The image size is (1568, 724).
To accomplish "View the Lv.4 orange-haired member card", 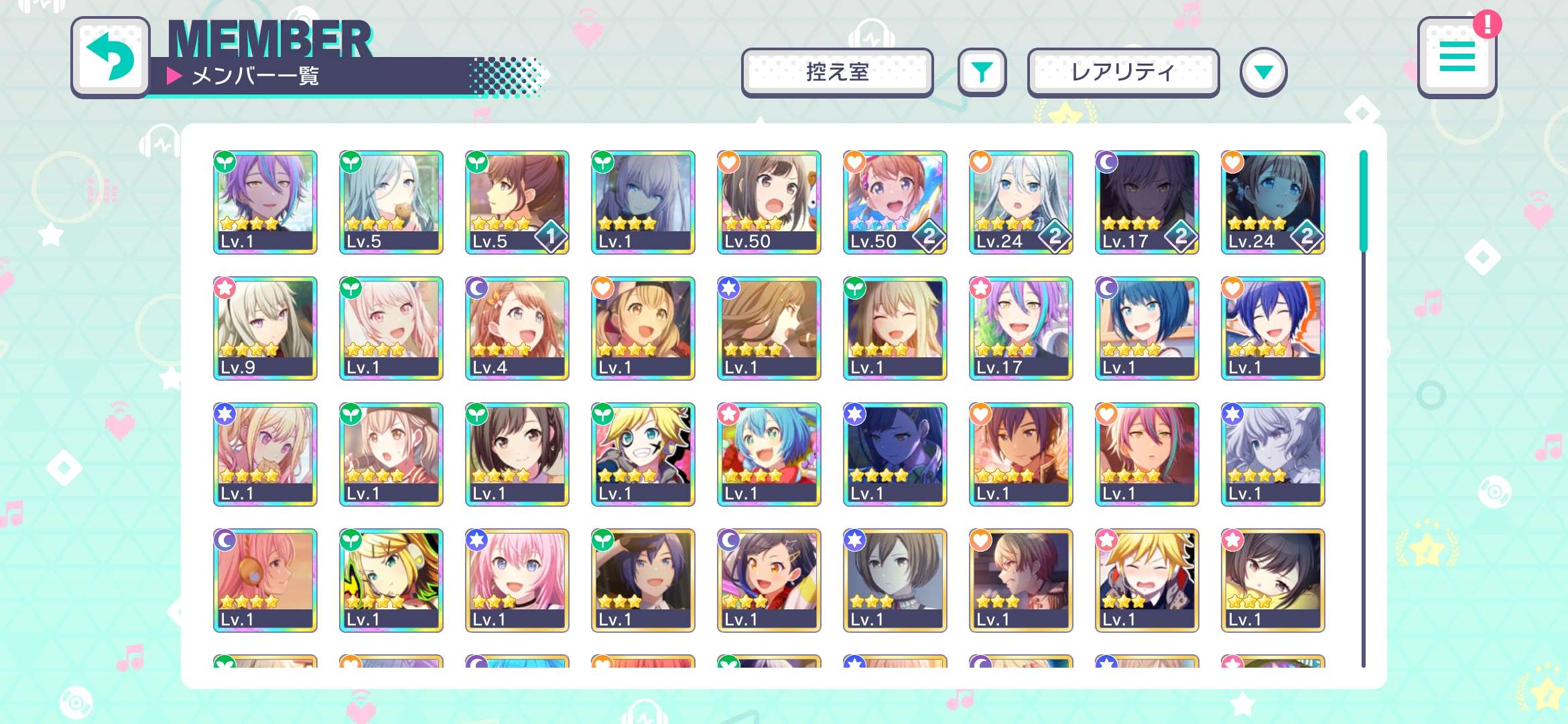I will [517, 327].
